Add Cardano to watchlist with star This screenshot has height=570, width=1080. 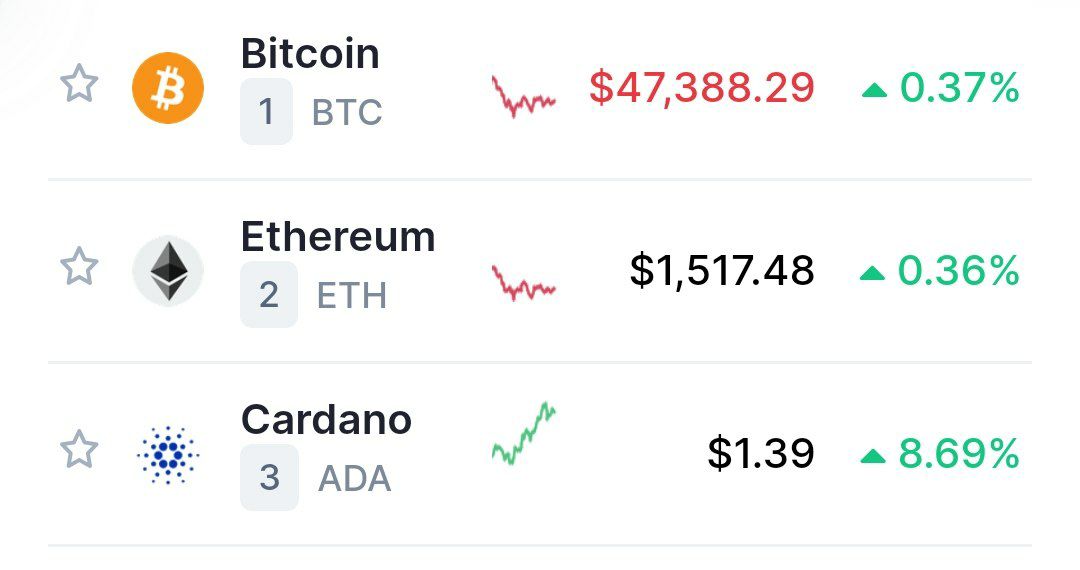point(79,449)
